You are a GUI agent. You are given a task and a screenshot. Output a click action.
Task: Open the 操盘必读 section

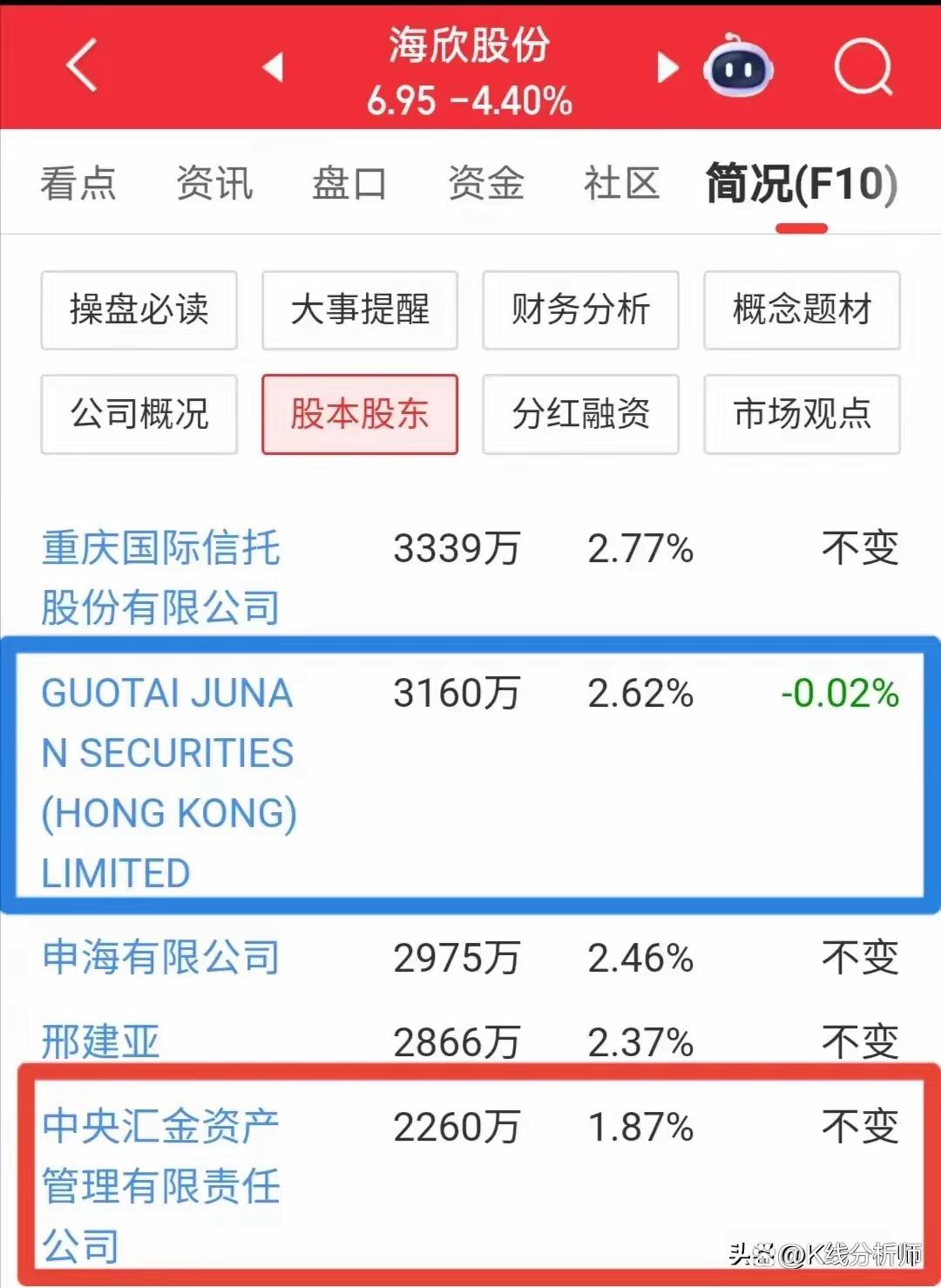point(139,310)
